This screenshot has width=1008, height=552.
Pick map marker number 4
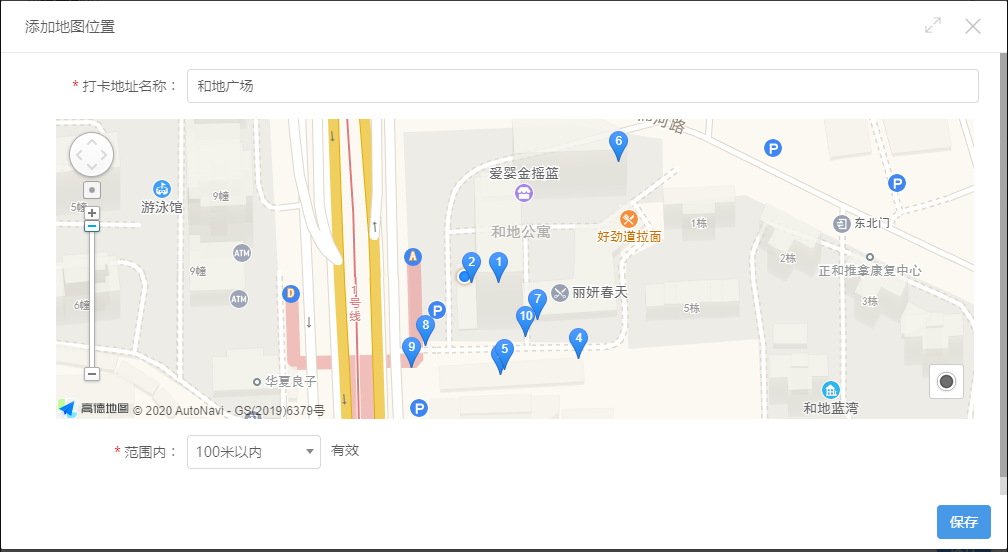point(577,340)
